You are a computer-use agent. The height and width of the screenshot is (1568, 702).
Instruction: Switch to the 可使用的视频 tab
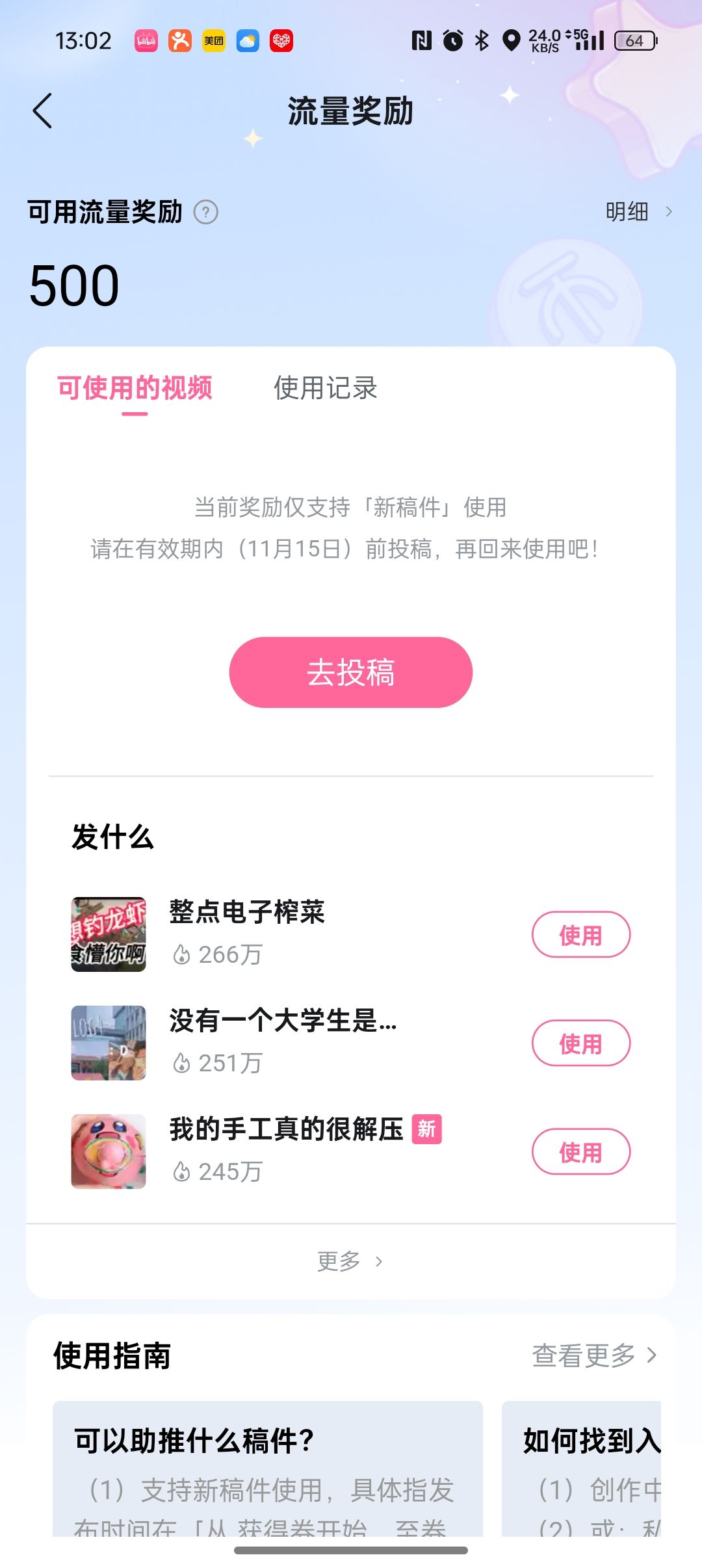tap(135, 389)
